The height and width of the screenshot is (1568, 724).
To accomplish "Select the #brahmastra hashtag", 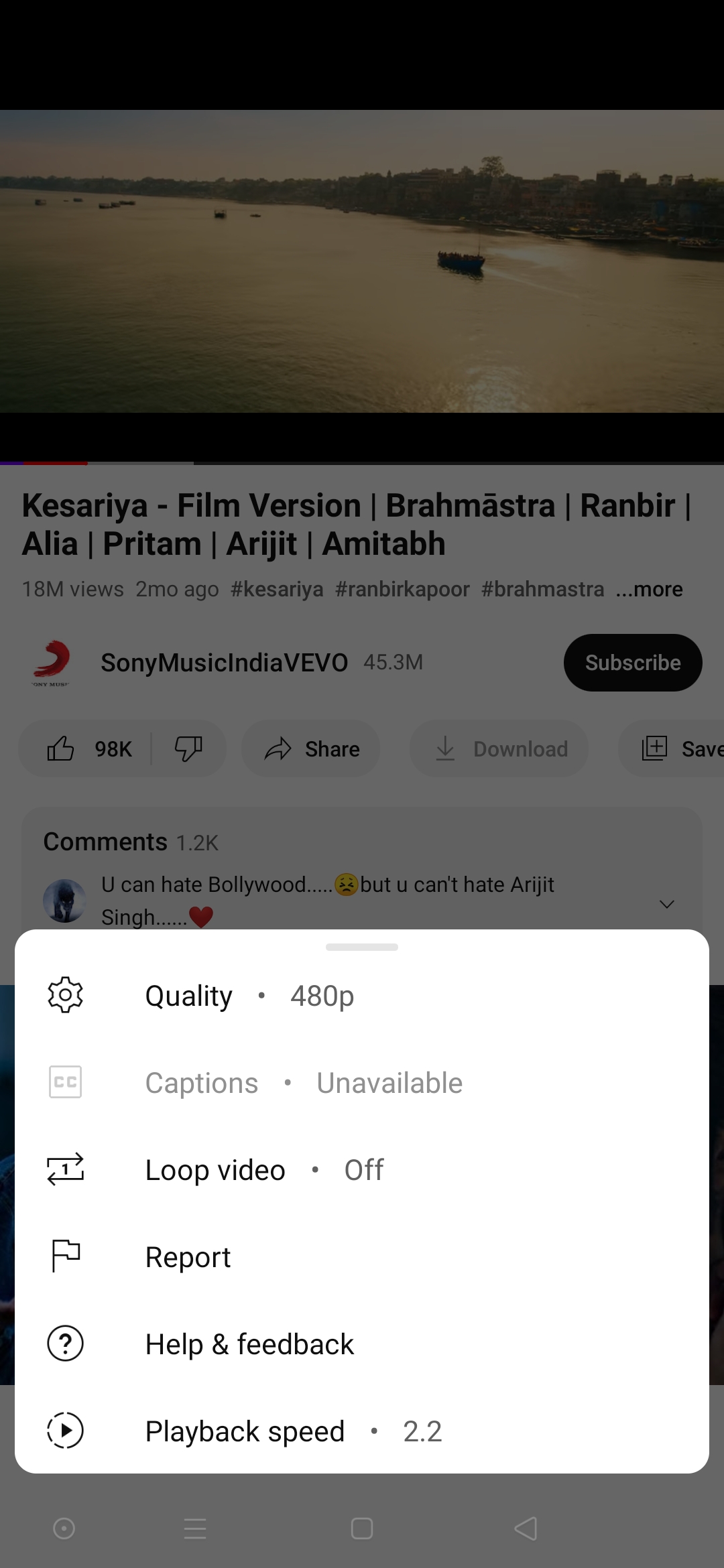I will tap(543, 589).
